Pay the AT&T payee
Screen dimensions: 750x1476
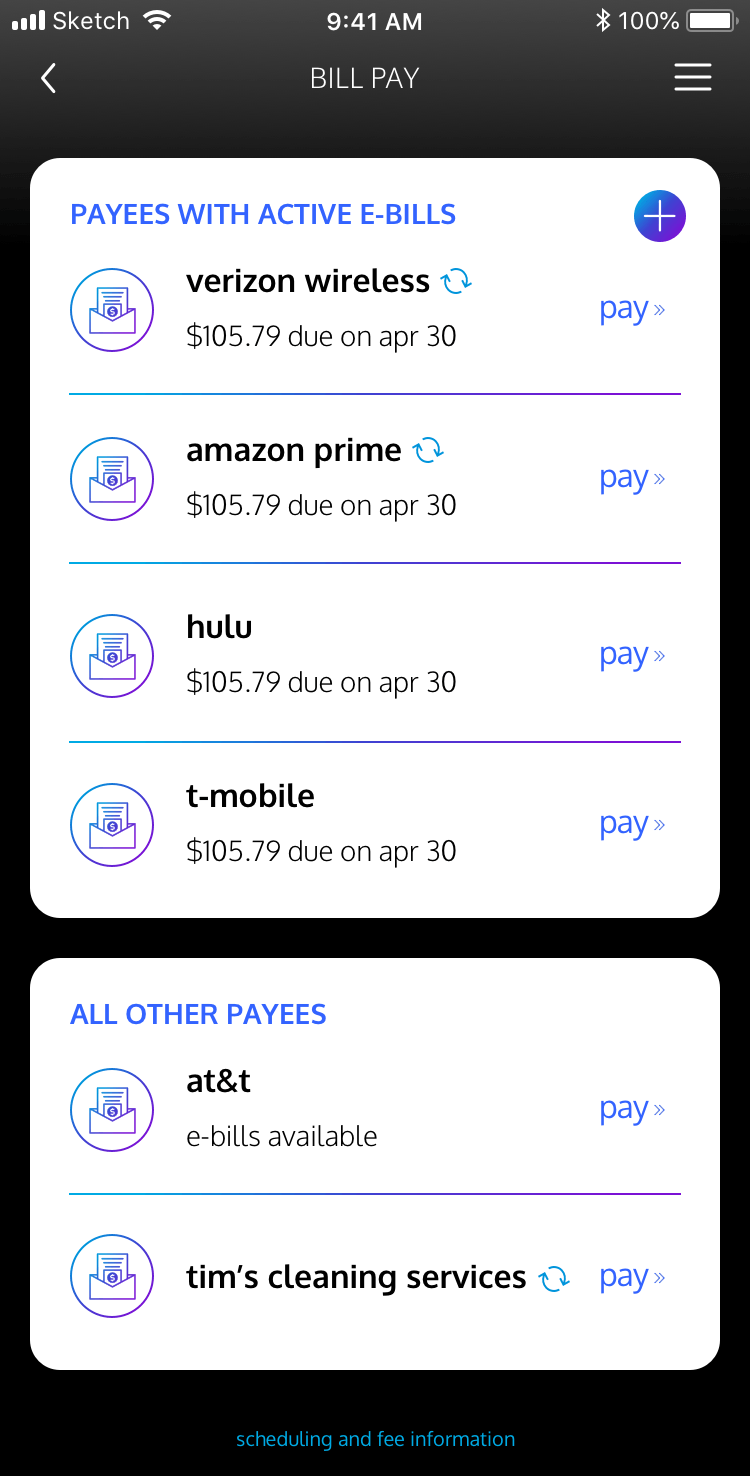[x=631, y=1109]
